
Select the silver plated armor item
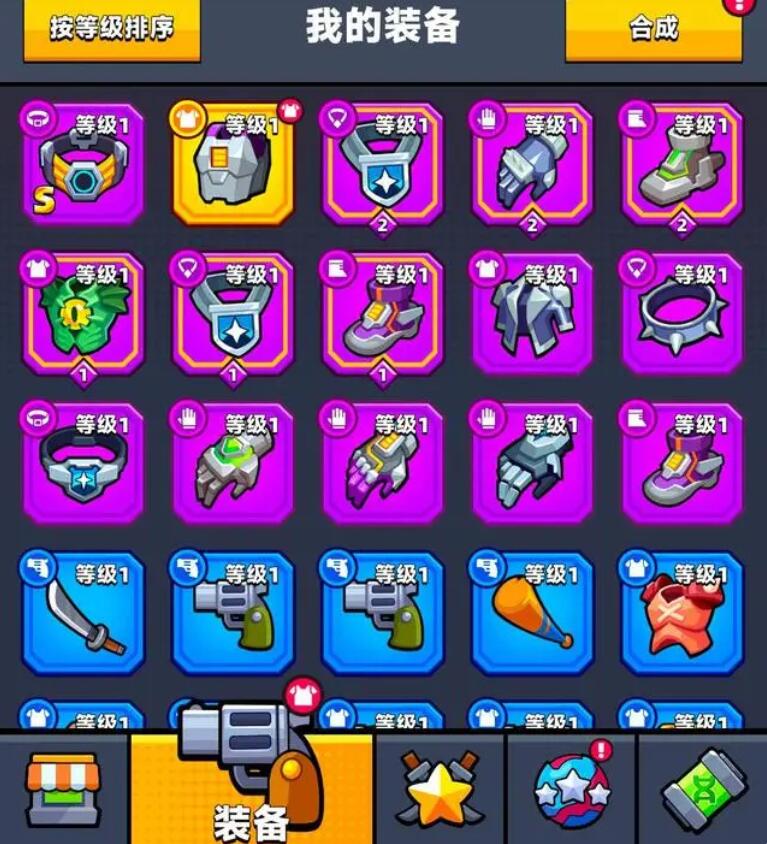point(532,313)
